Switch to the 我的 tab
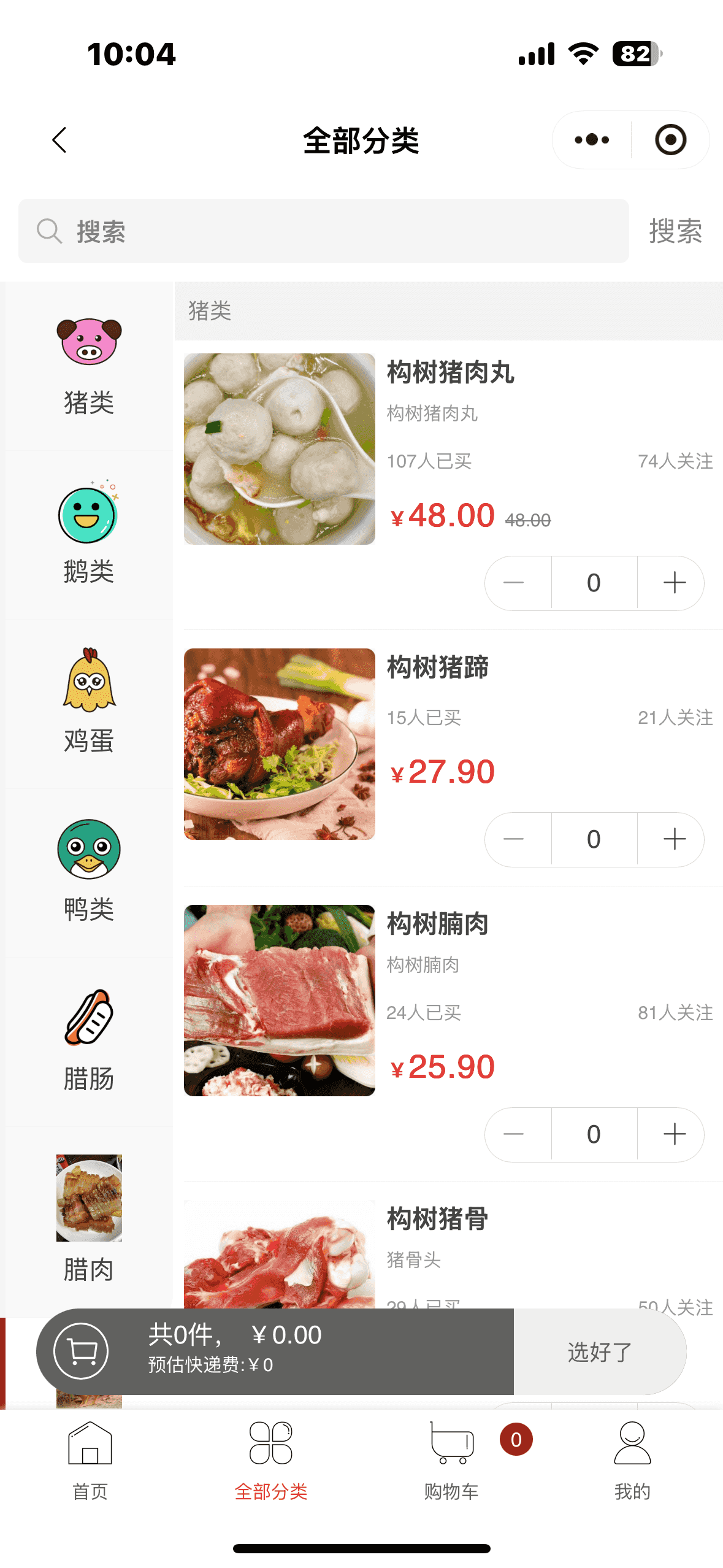 [632, 1461]
